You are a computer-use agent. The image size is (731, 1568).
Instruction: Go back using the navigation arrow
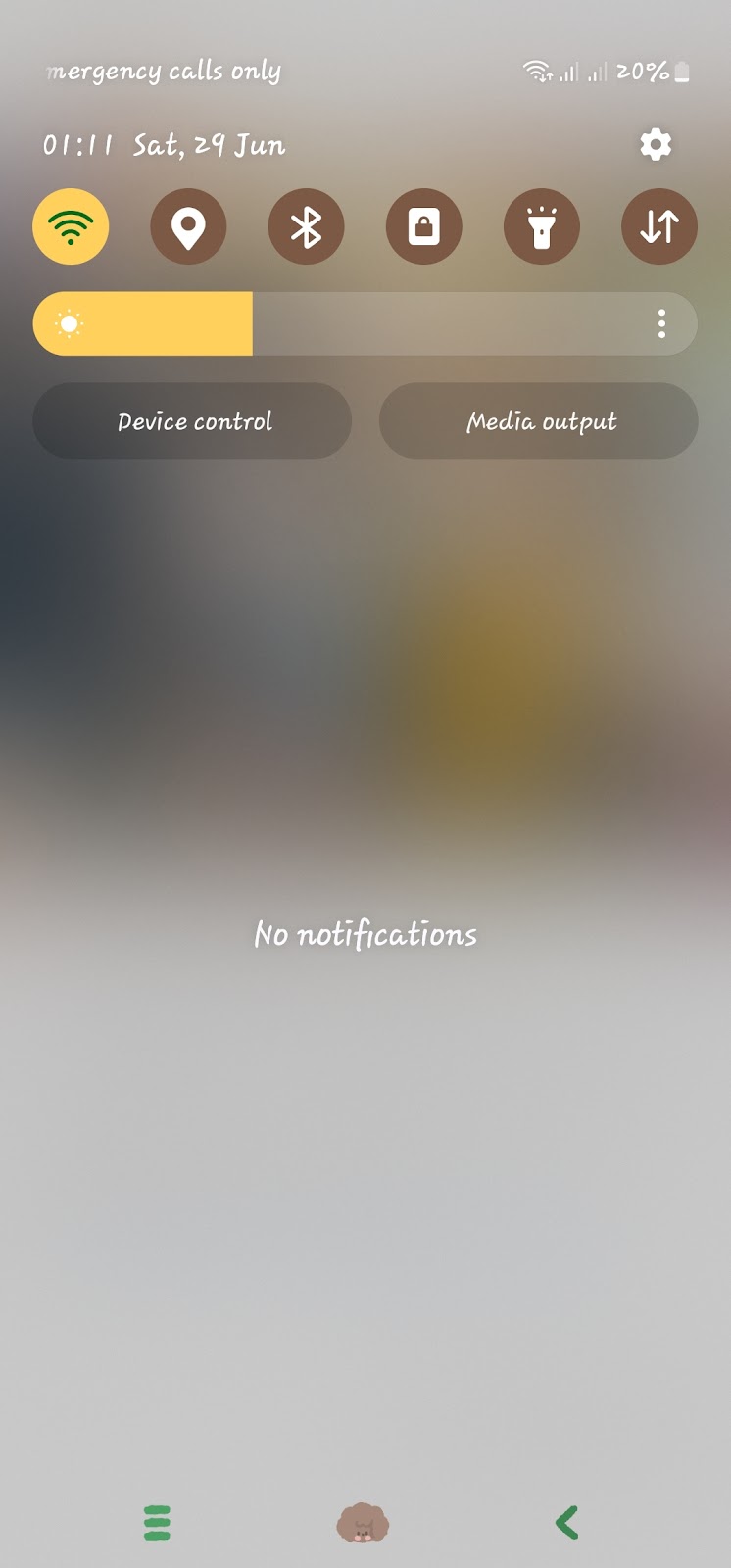[x=567, y=1523]
